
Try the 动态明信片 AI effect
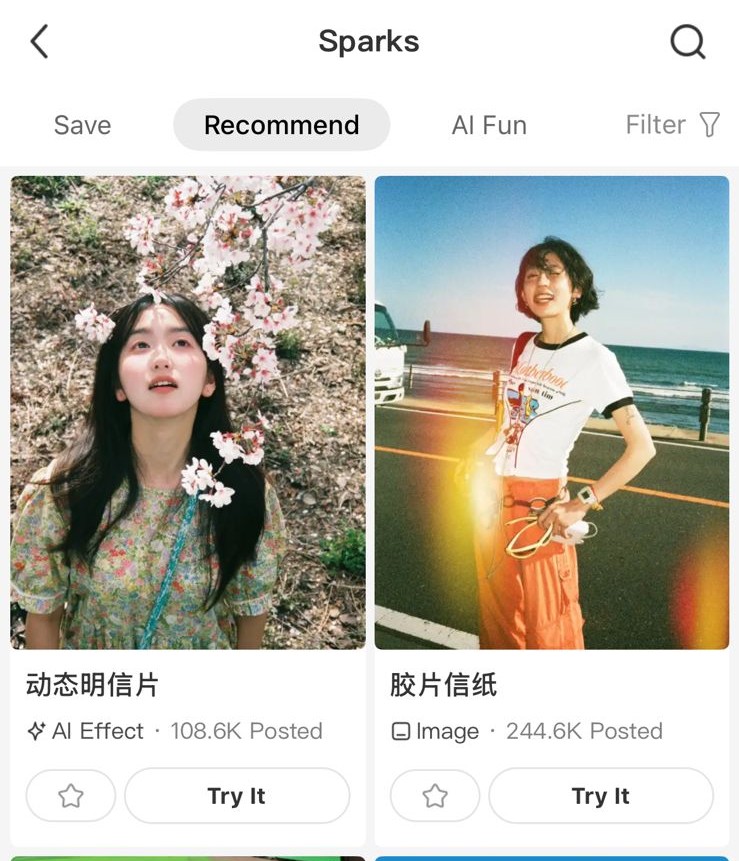[237, 796]
